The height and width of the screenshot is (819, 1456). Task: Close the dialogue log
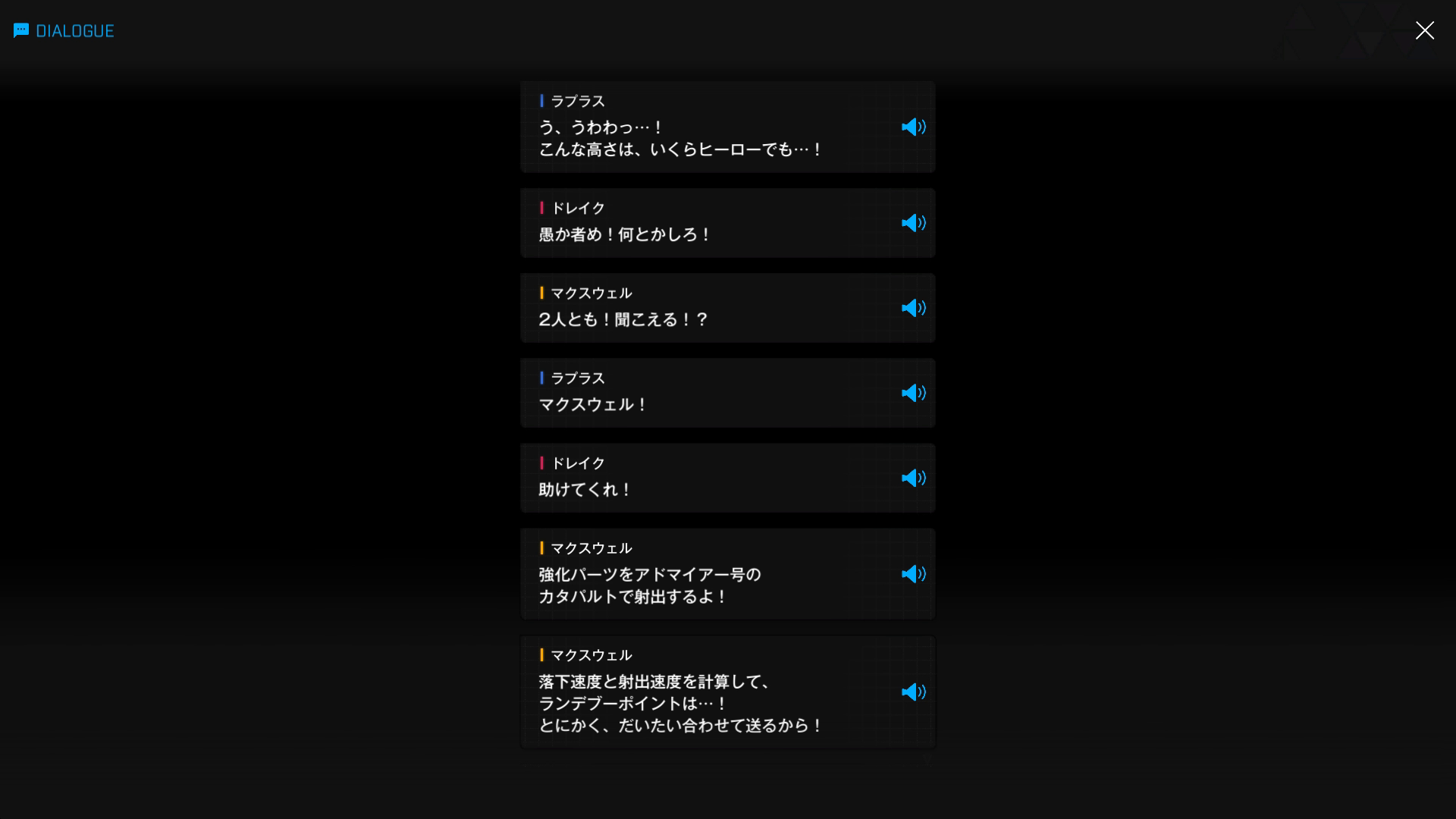[1424, 30]
